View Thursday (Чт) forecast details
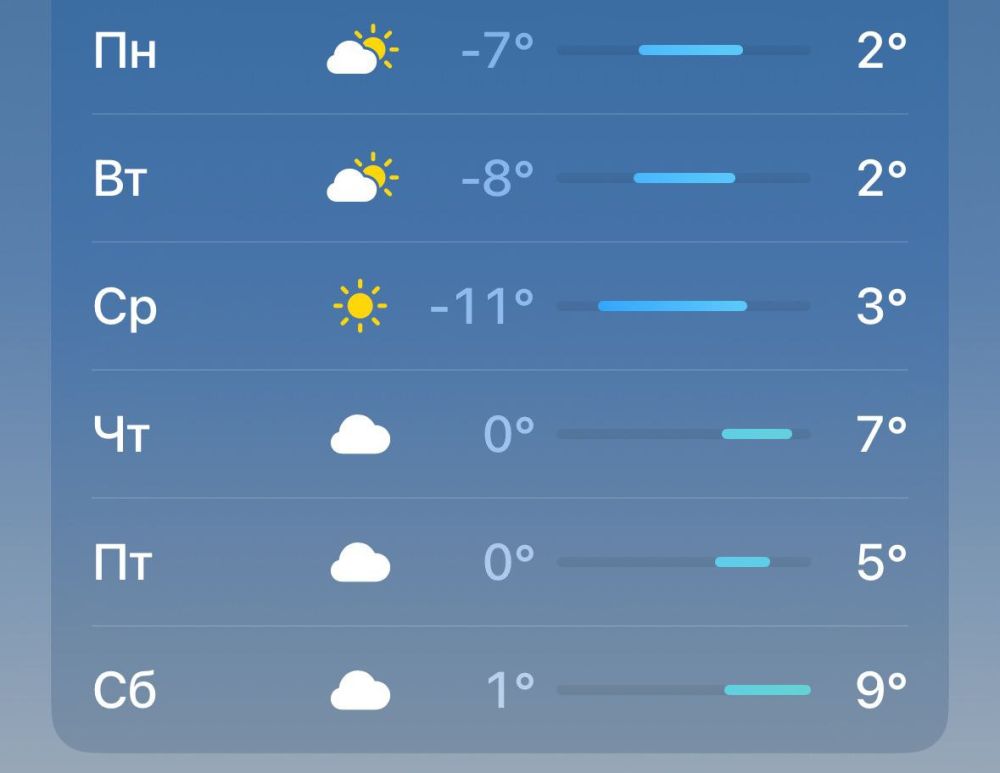 point(500,434)
